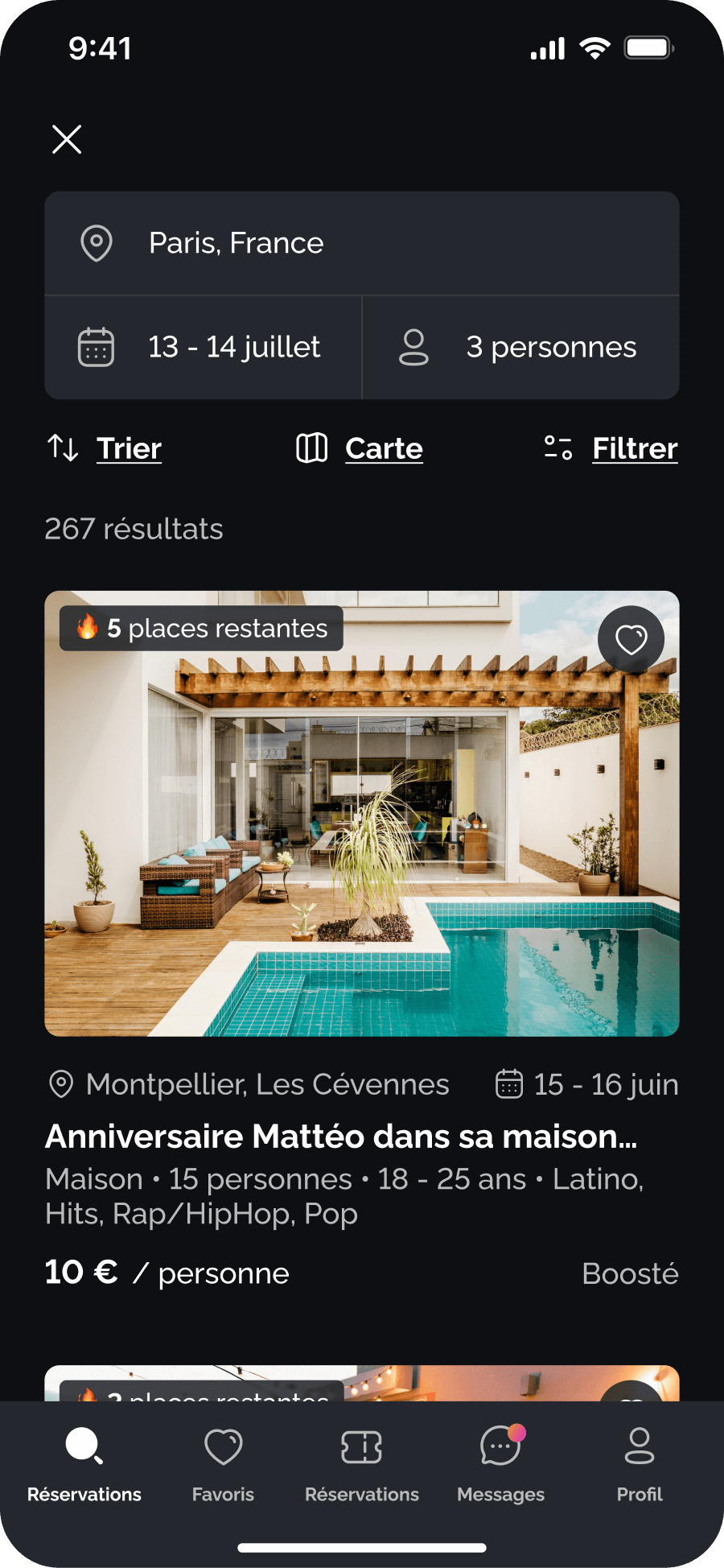Open the Trier sort options

tap(105, 448)
